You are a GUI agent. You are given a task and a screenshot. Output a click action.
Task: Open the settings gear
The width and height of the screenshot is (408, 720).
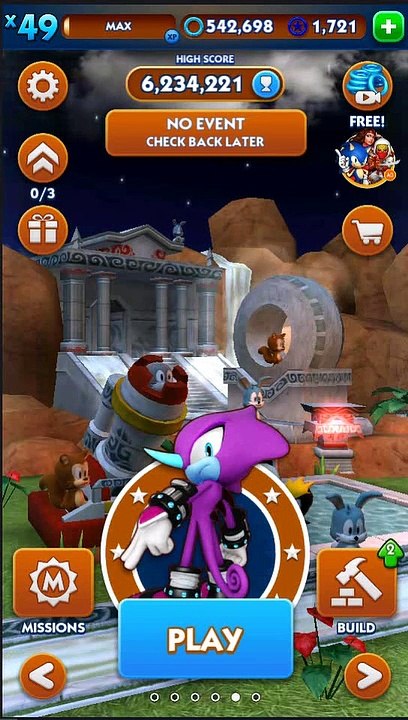pyautogui.click(x=43, y=86)
